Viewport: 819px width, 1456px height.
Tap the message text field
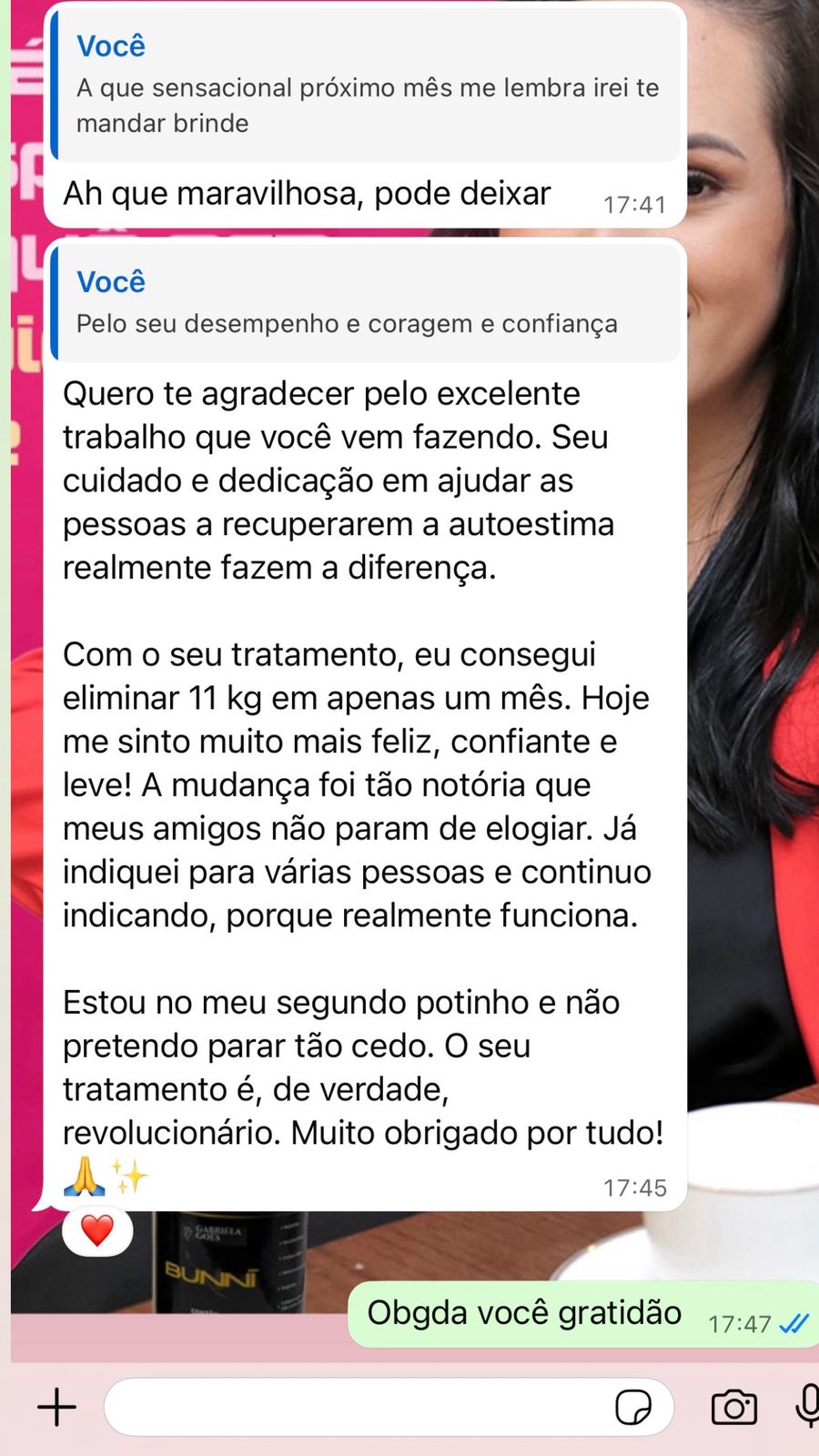(355, 1407)
